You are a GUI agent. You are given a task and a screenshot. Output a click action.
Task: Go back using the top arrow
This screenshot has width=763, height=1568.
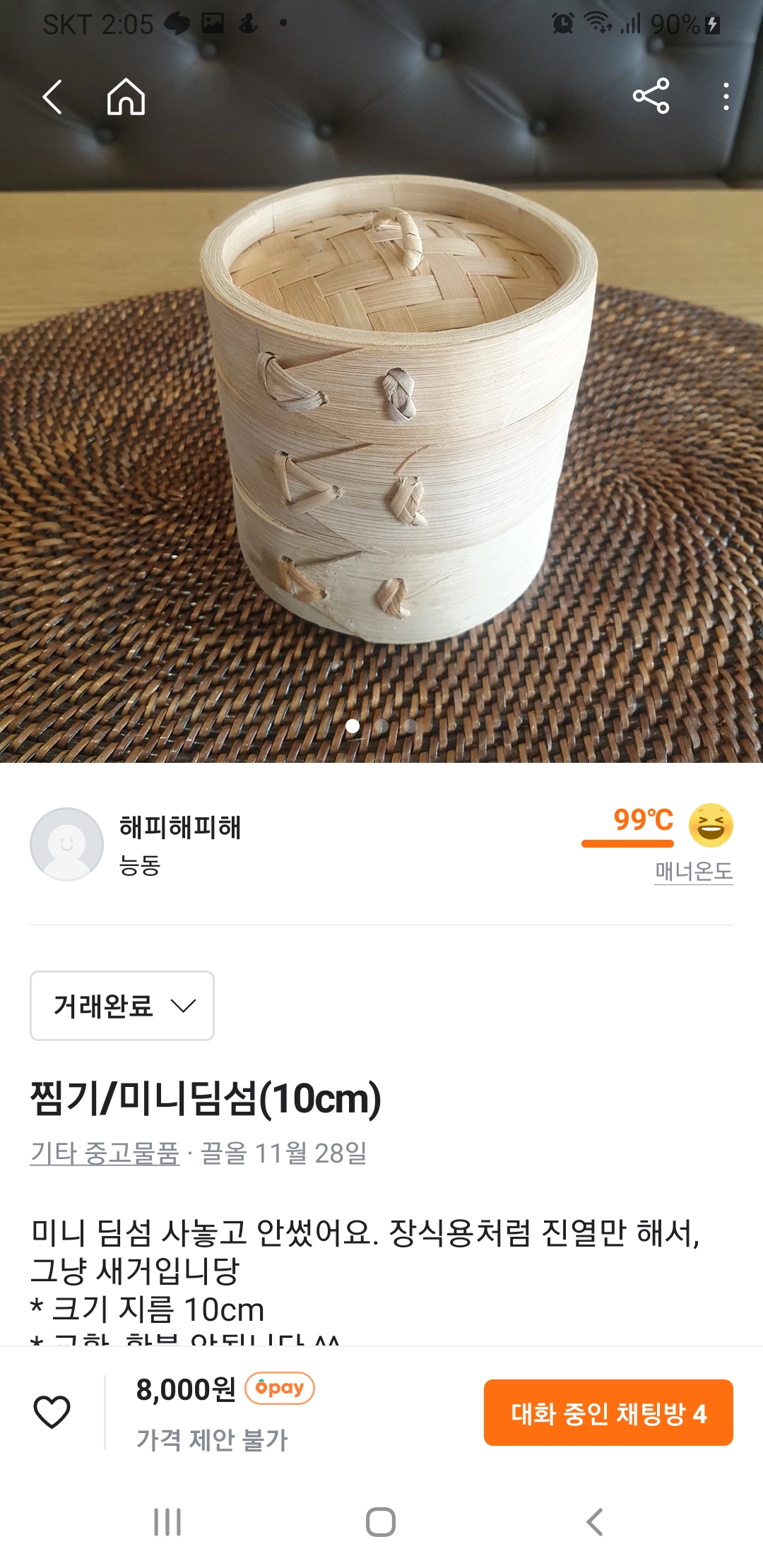[53, 97]
